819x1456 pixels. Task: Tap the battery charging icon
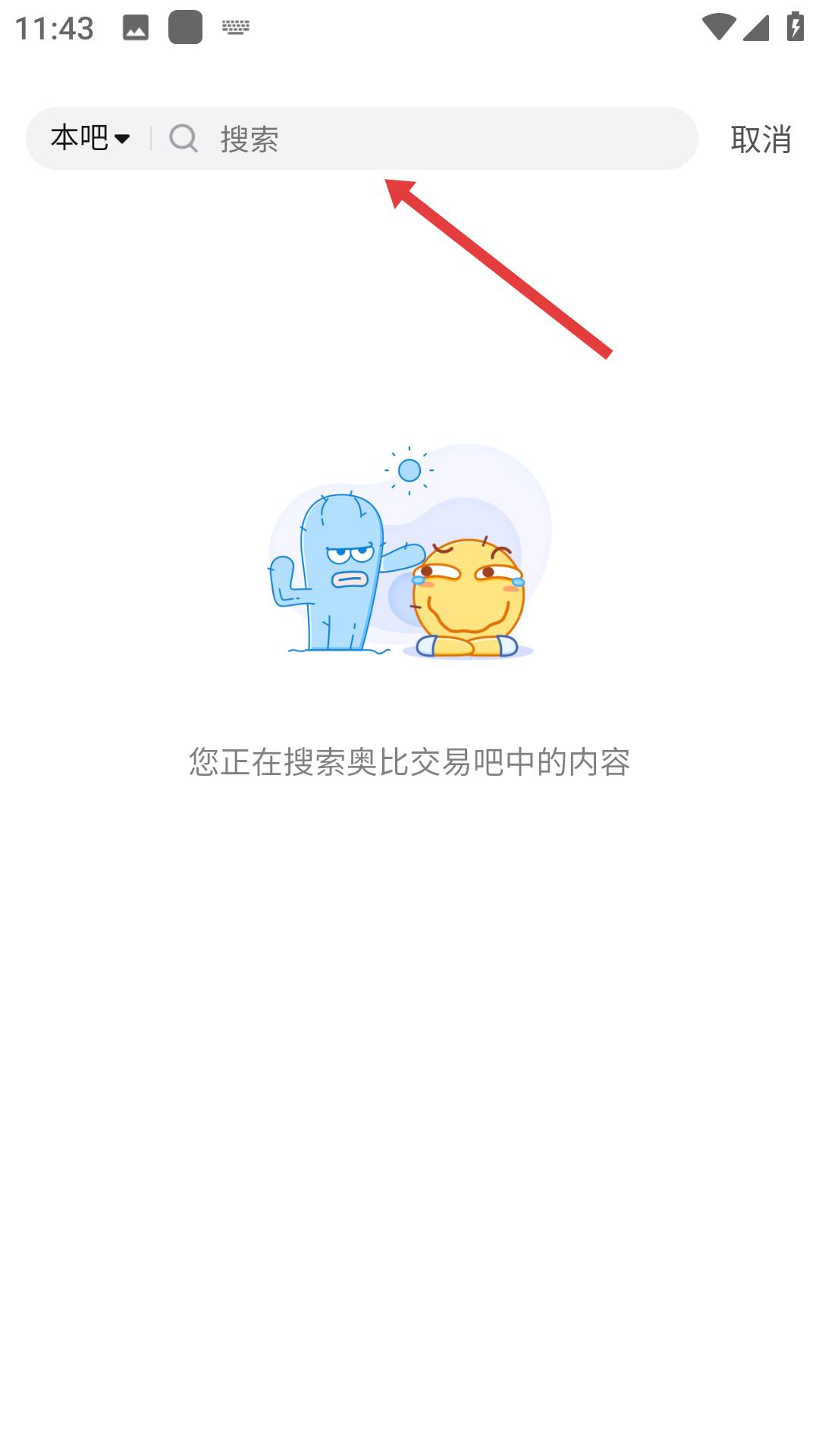[x=794, y=25]
